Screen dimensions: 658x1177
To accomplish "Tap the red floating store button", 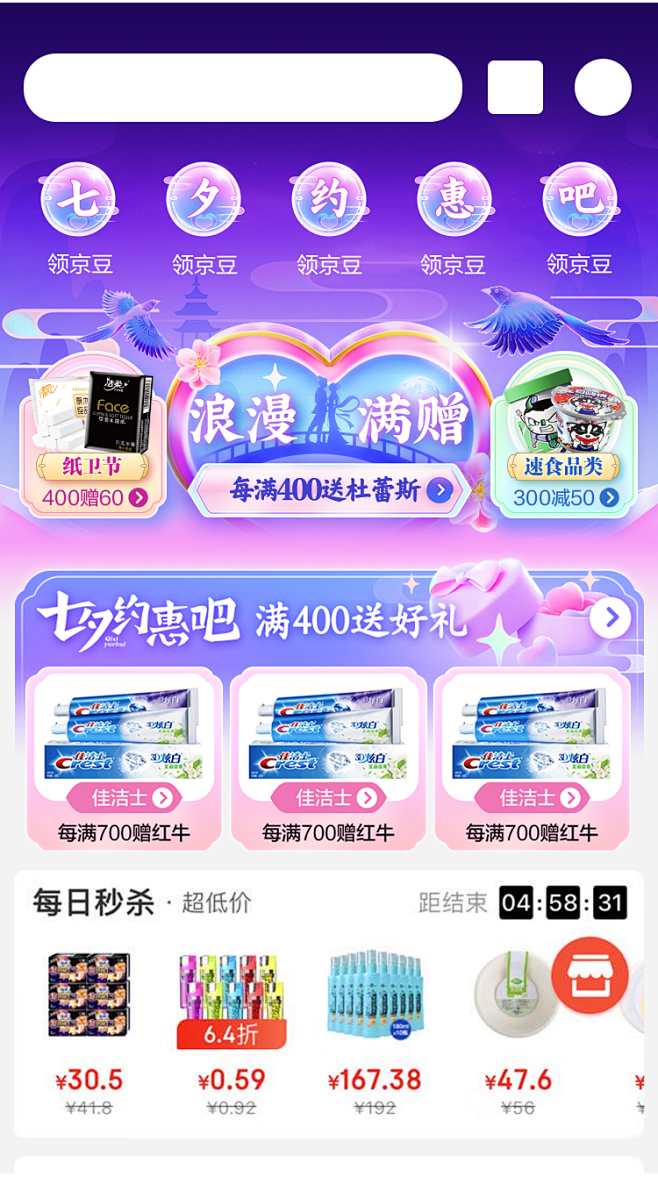I will 590,975.
